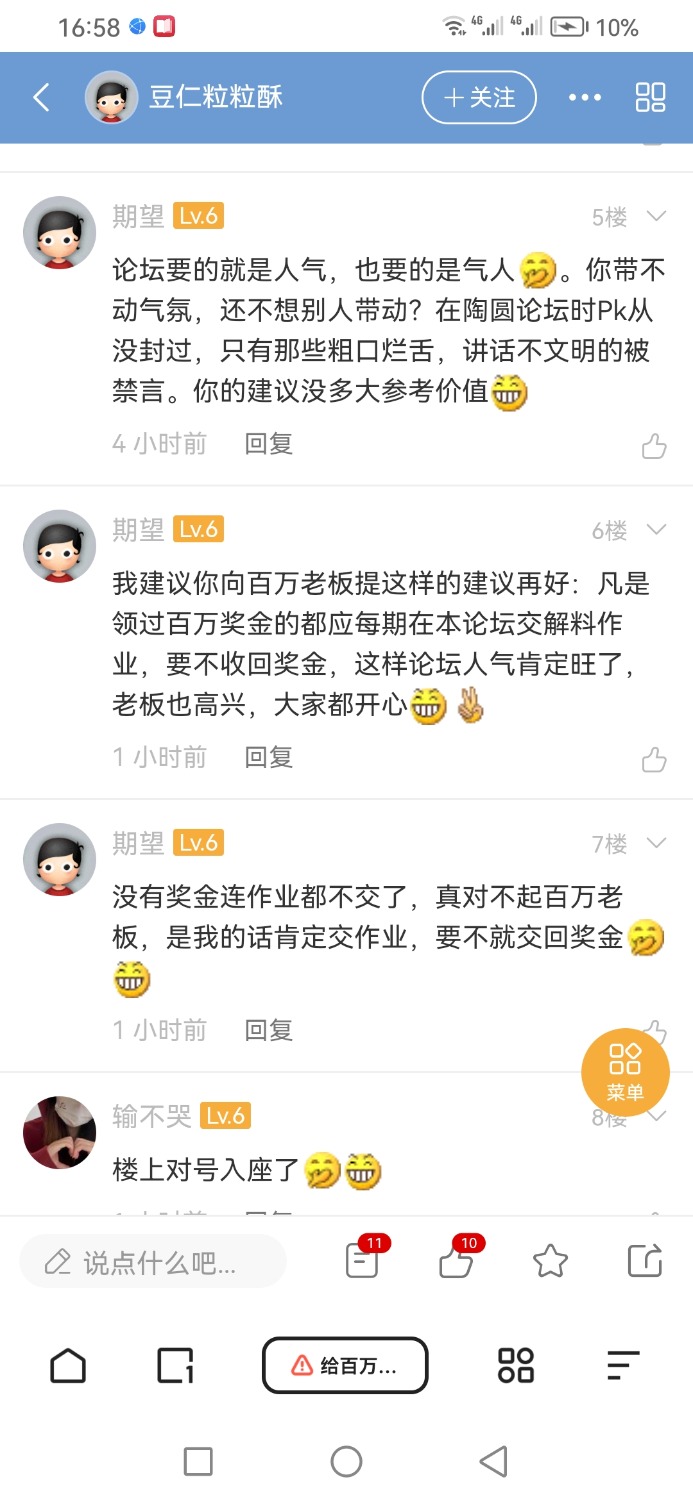Open the three-dot overflow menu
Image resolution: width=693 pixels, height=1500 pixels.
click(x=585, y=98)
